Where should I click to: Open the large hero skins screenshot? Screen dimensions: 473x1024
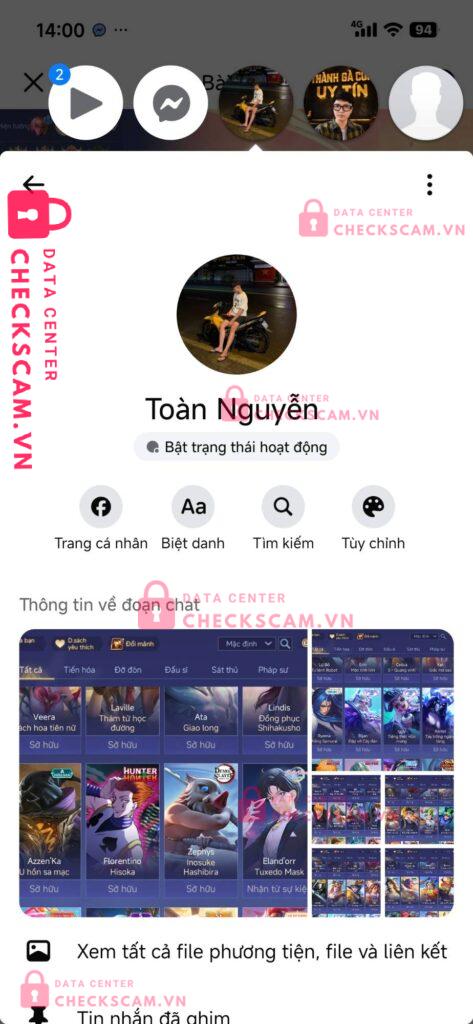[x=163, y=773]
